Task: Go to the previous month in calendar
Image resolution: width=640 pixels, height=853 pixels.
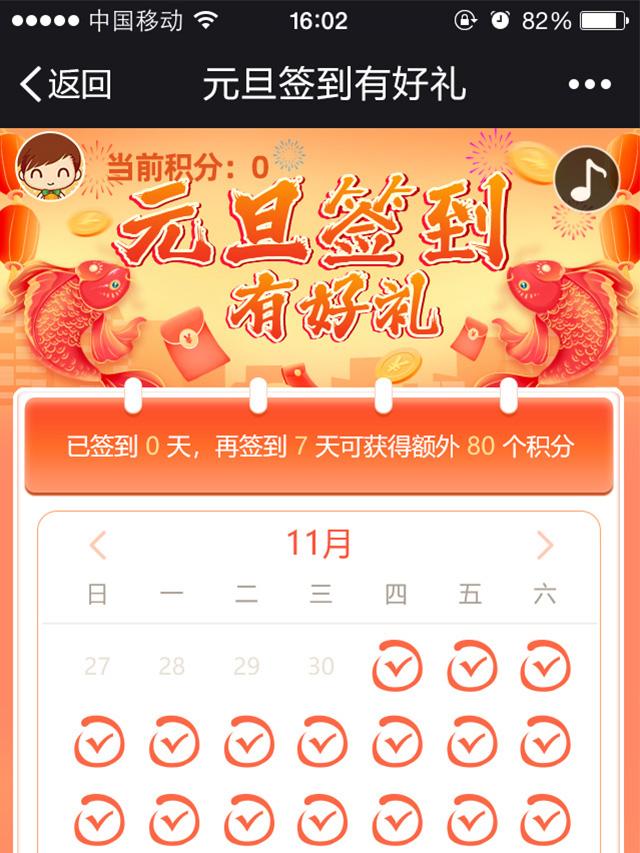Action: [97, 545]
